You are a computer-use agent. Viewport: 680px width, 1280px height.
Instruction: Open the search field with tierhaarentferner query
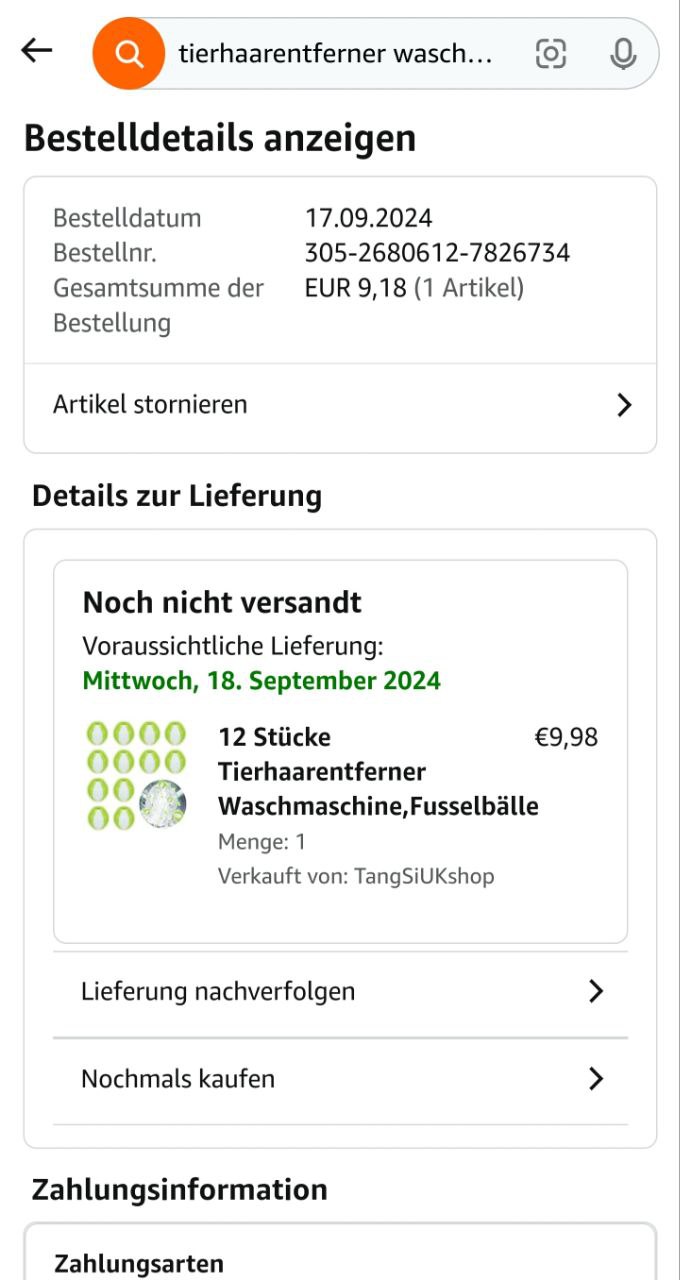[335, 54]
